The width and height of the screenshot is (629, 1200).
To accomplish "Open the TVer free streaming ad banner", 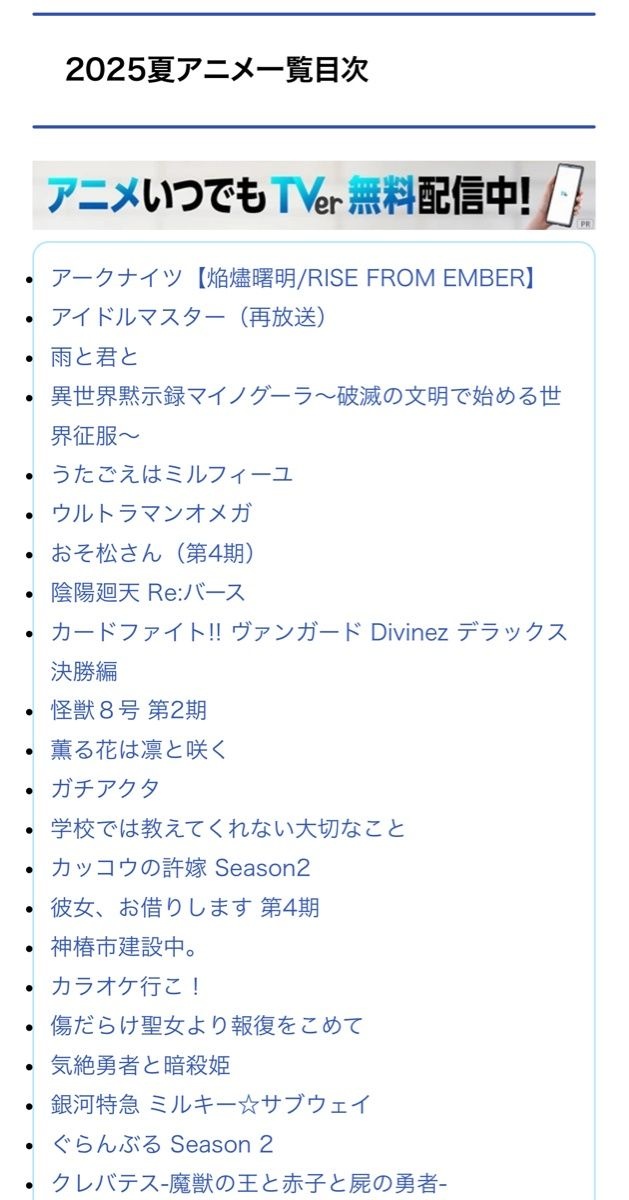I will point(314,196).
